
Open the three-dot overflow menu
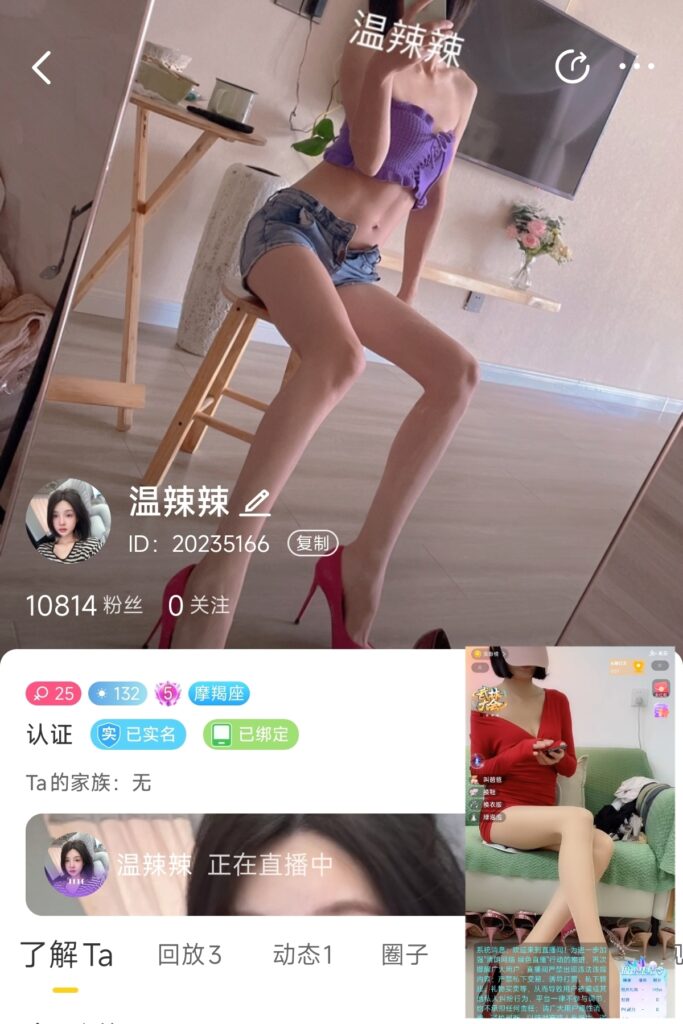637,67
